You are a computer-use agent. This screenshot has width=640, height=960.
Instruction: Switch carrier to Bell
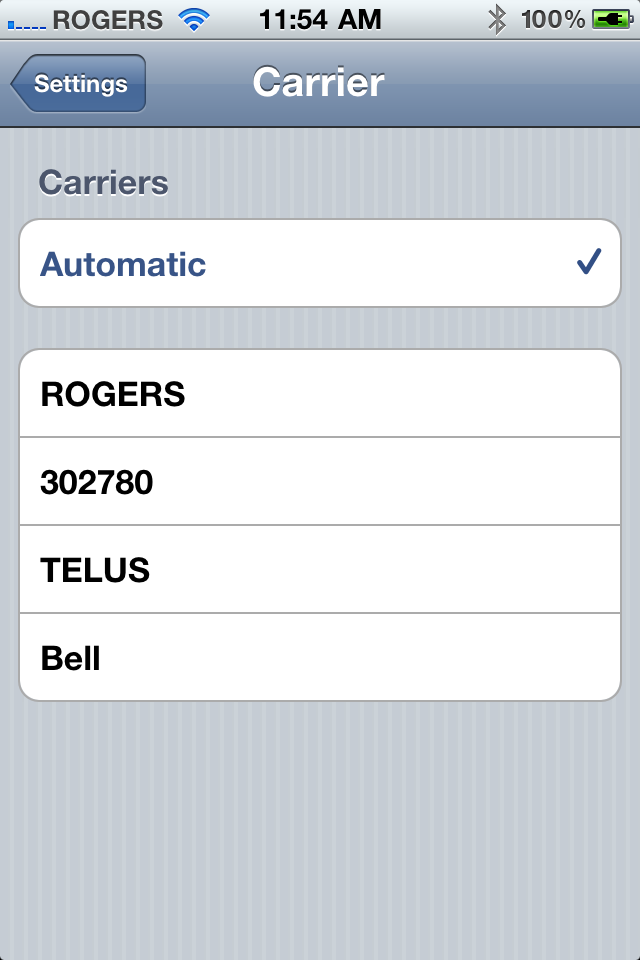[320, 658]
